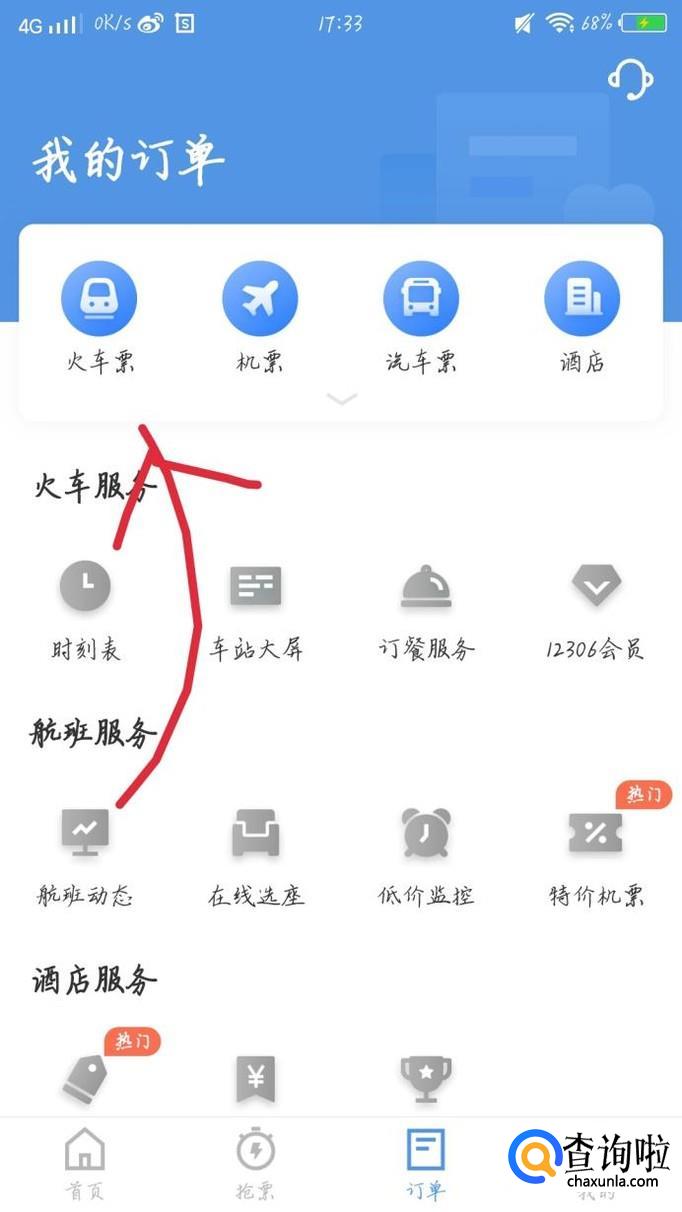Open 酒店 orders

(582, 316)
